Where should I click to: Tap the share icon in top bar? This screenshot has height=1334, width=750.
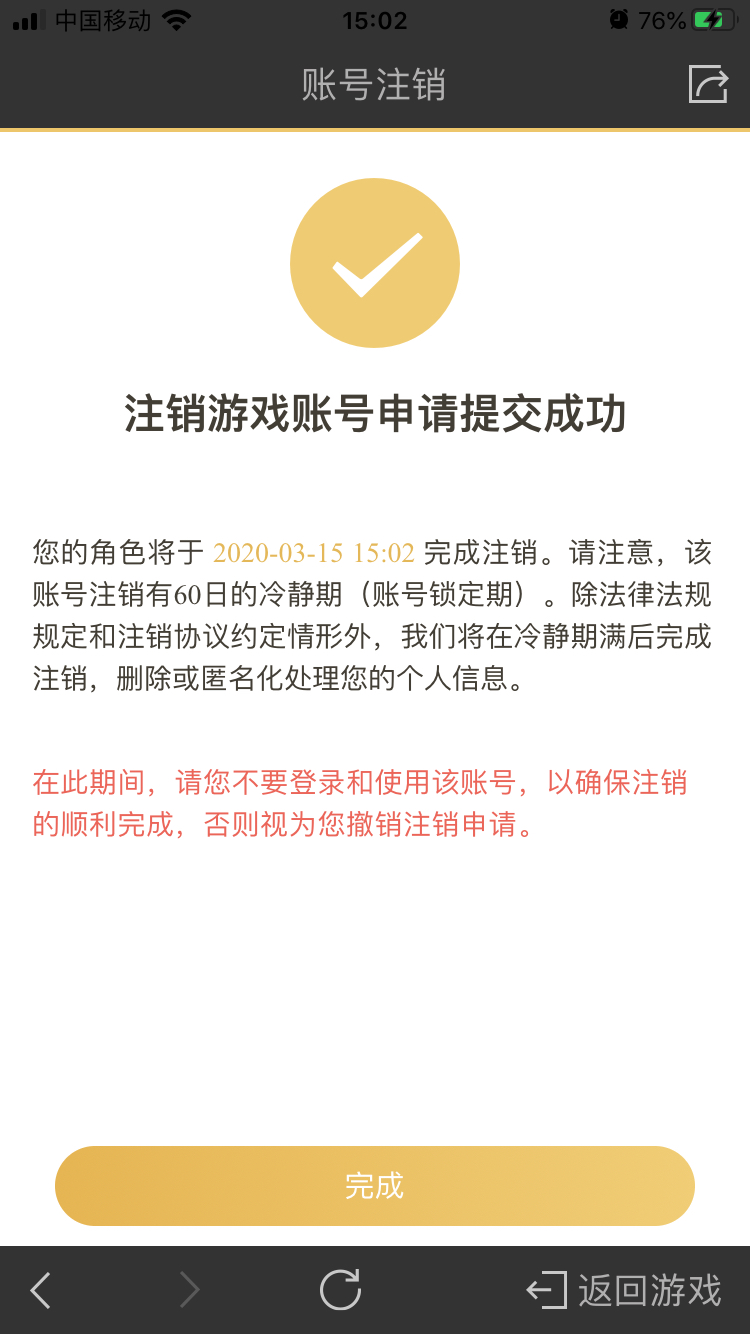[x=708, y=84]
